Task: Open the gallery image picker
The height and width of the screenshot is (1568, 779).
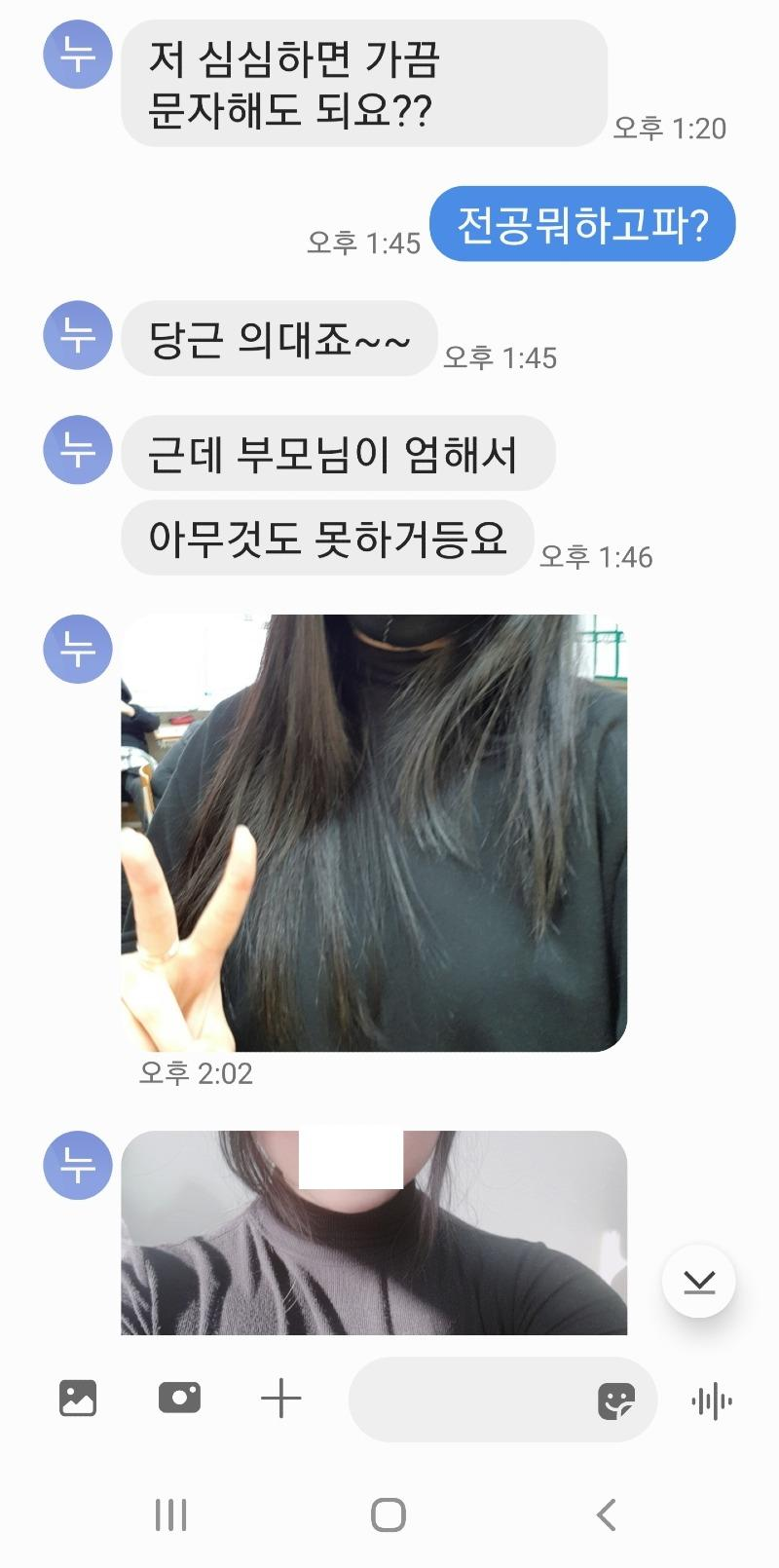Action: point(78,1399)
